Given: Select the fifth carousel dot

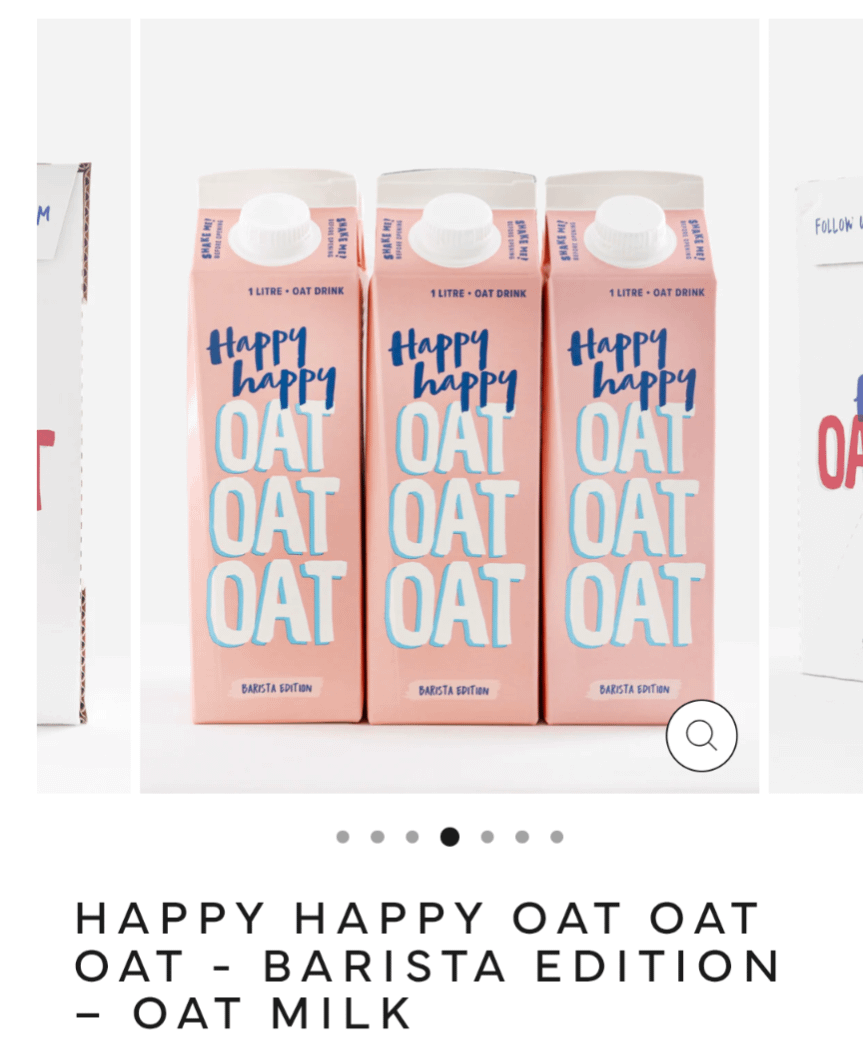Looking at the screenshot, I should pyautogui.click(x=487, y=837).
